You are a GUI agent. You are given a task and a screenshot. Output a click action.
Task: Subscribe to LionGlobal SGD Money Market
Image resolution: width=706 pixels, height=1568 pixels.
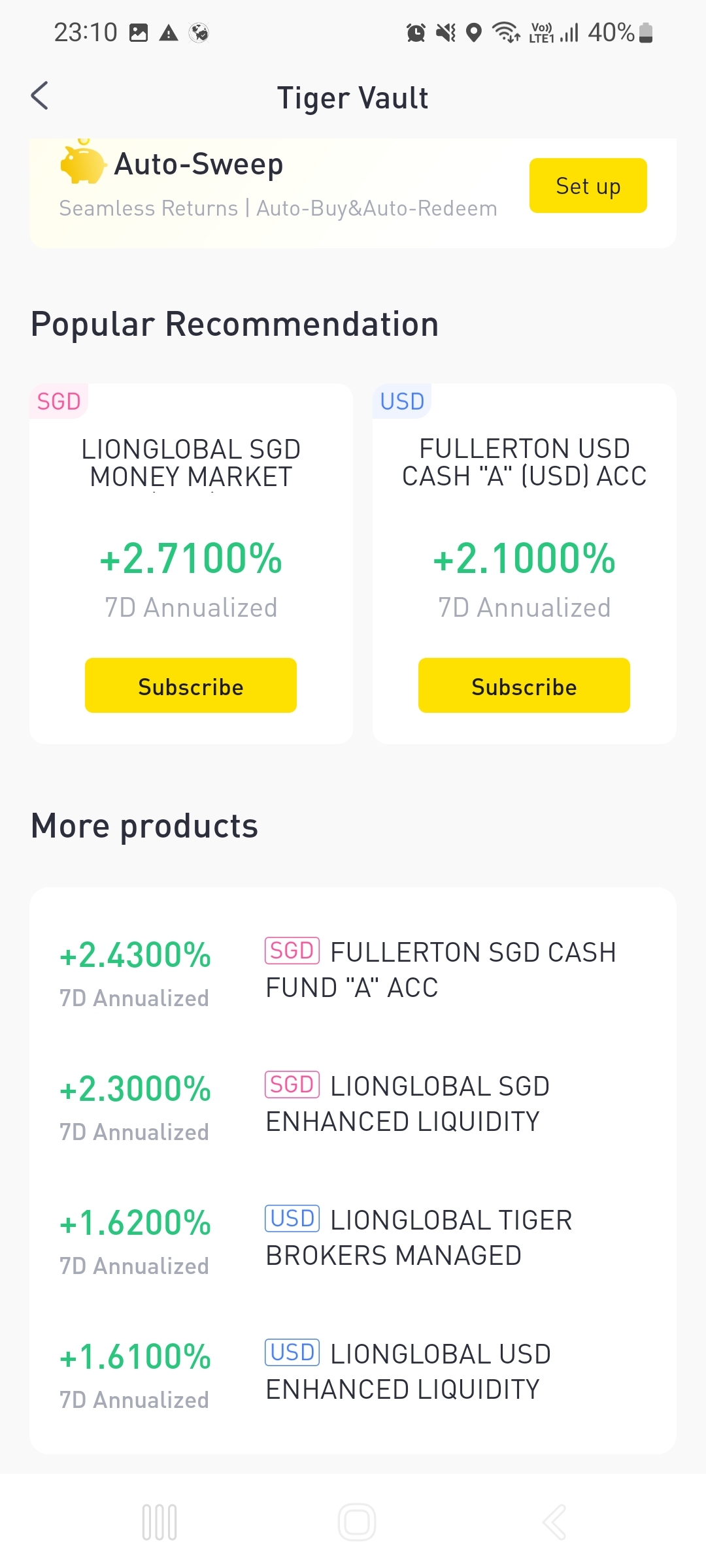point(190,685)
